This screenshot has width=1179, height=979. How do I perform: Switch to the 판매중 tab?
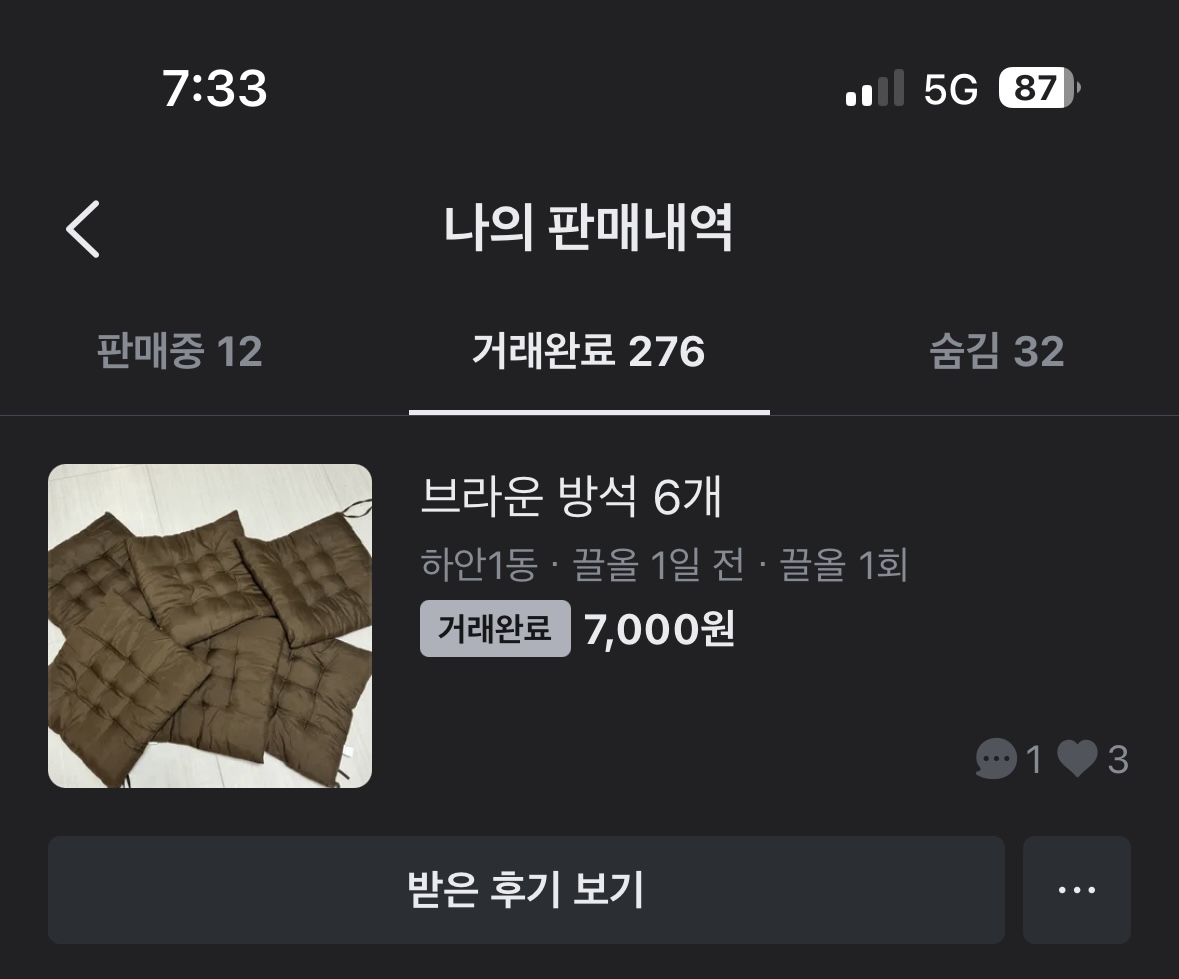click(180, 352)
